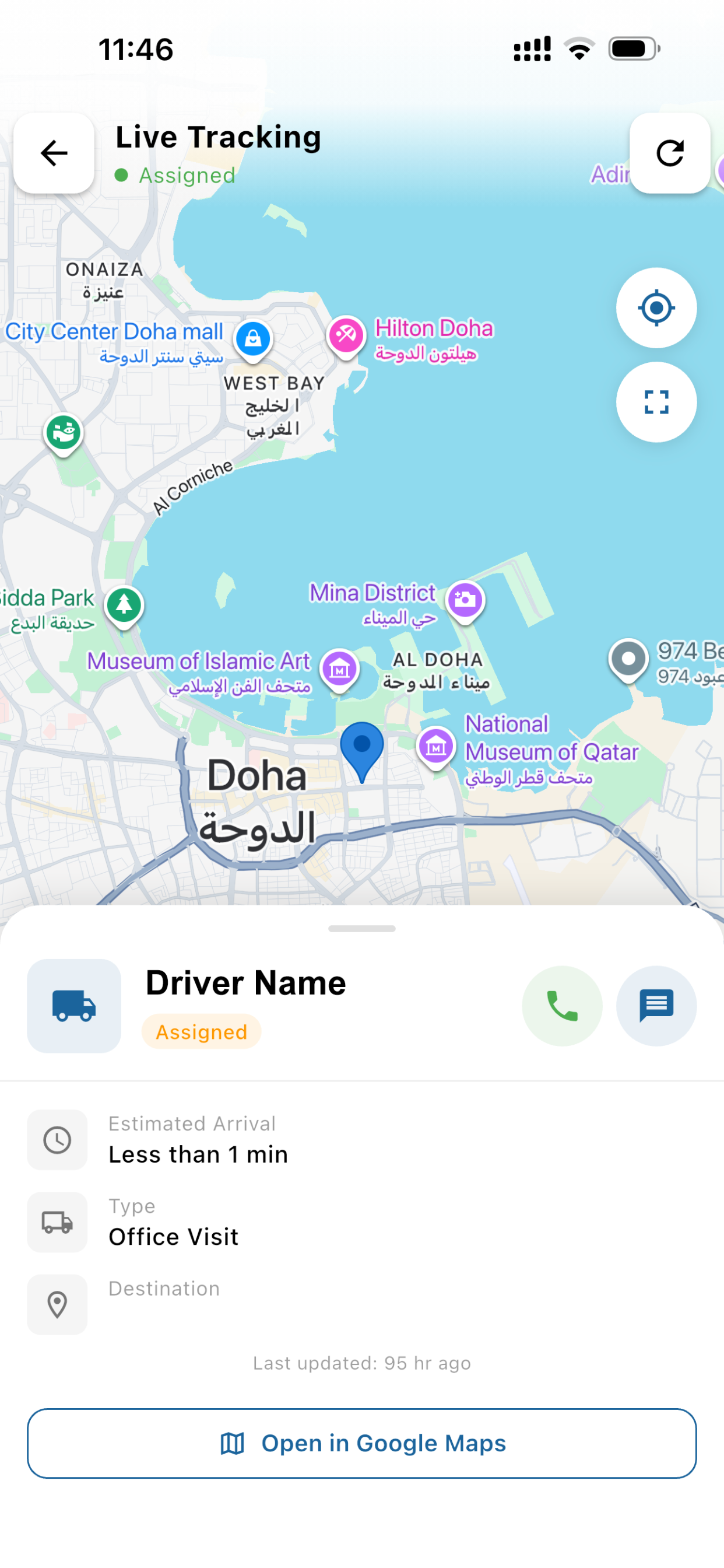The image size is (724, 1568).
Task: Select the Museum of Islamic Art marker
Action: point(339,669)
